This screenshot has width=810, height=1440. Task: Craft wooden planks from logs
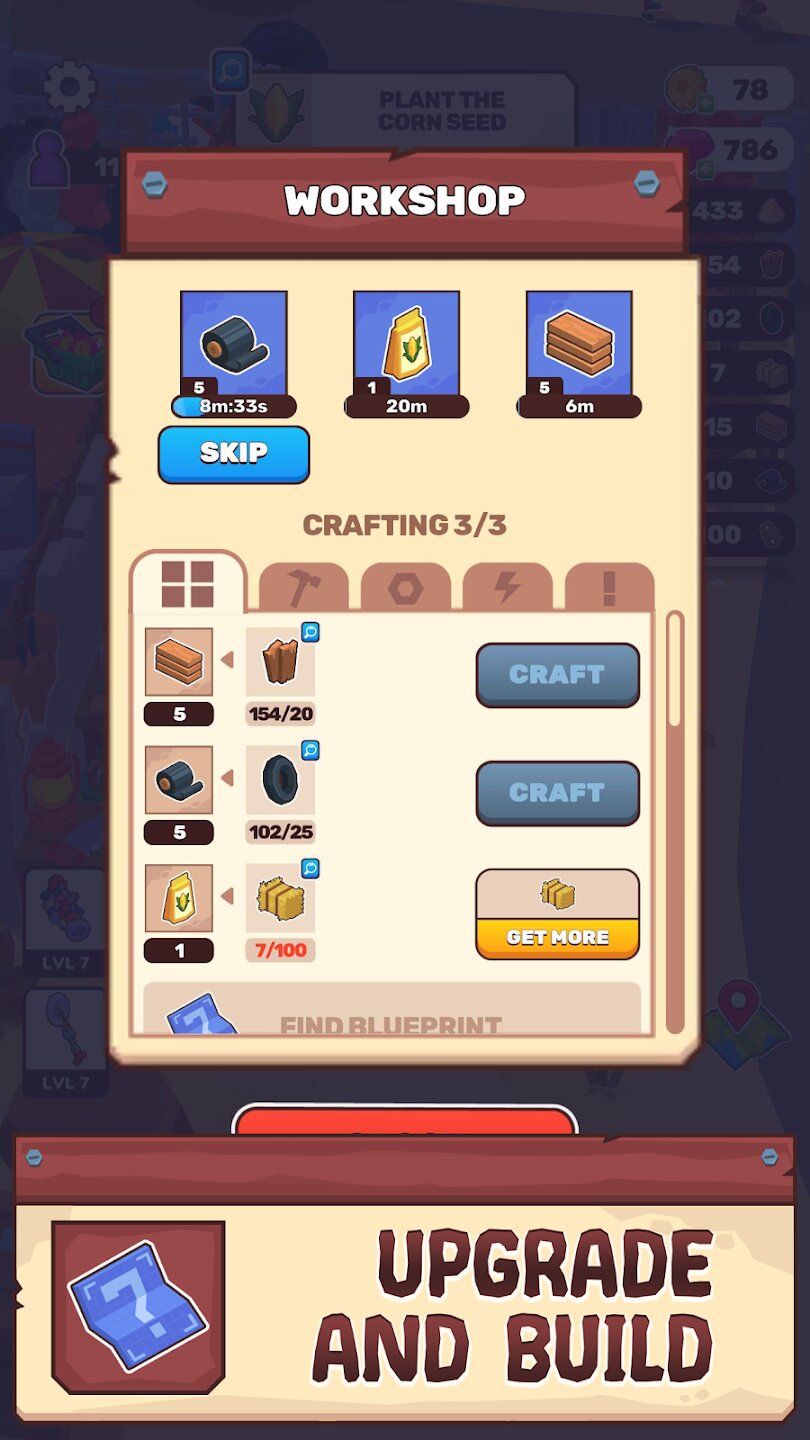[557, 675]
